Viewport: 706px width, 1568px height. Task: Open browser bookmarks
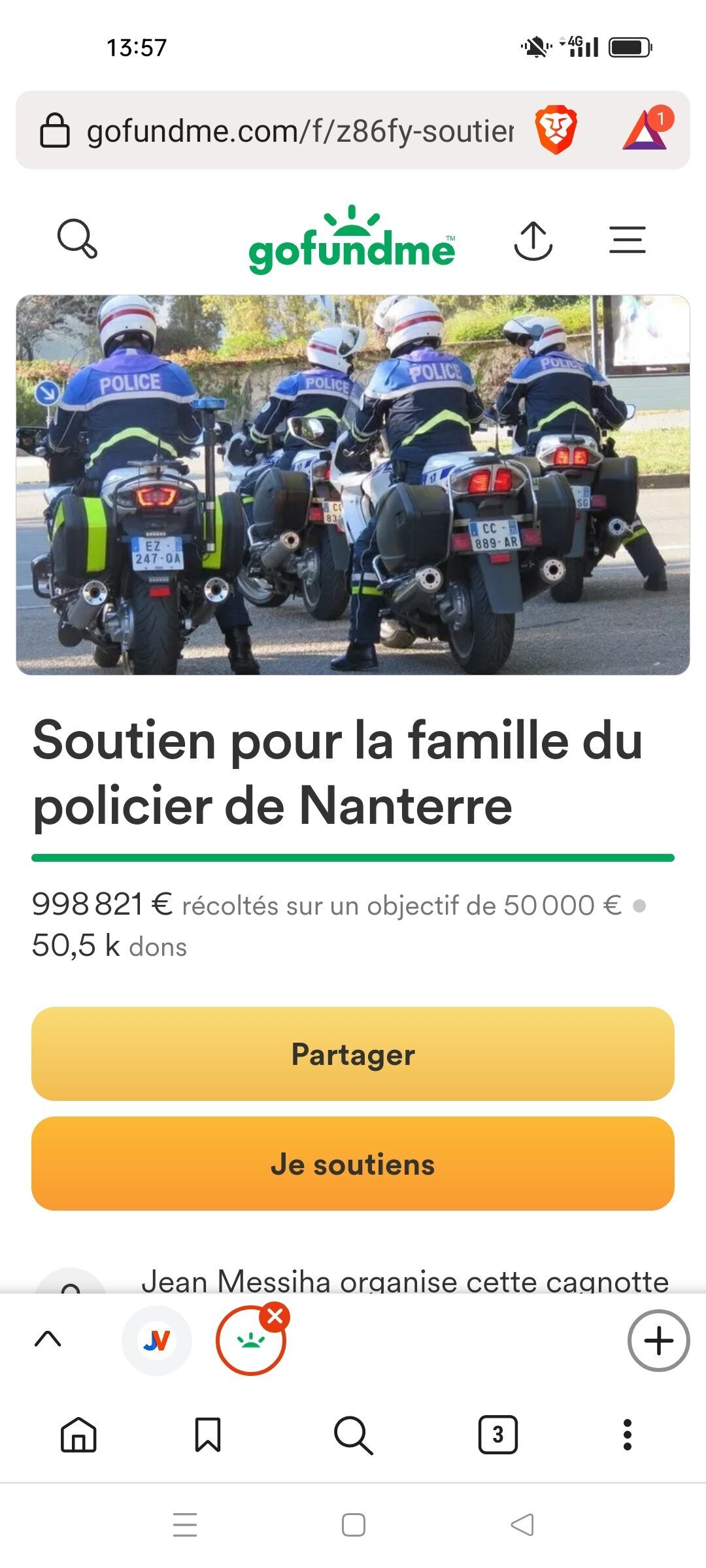(208, 1435)
